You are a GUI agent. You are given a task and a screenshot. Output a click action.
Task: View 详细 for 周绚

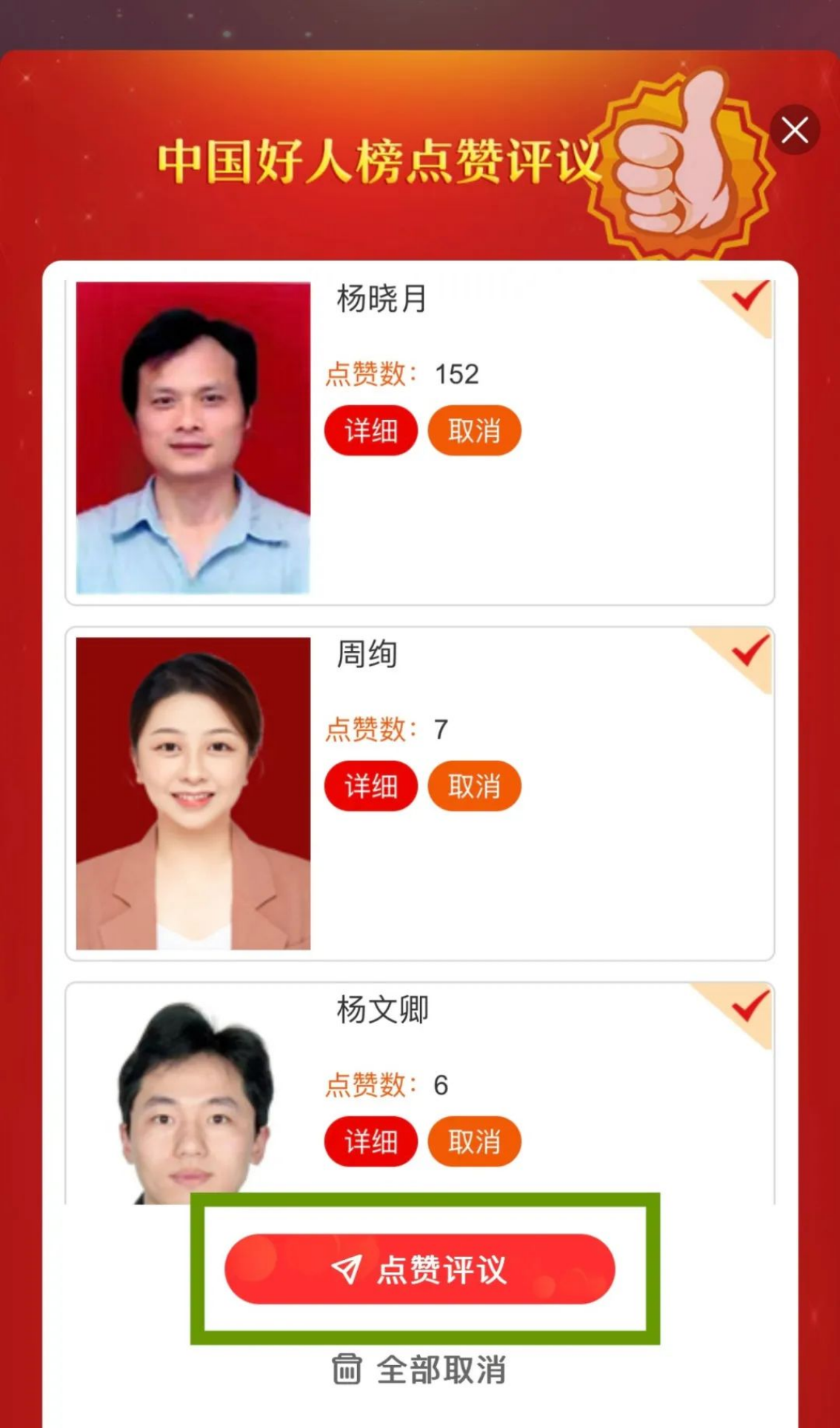370,786
